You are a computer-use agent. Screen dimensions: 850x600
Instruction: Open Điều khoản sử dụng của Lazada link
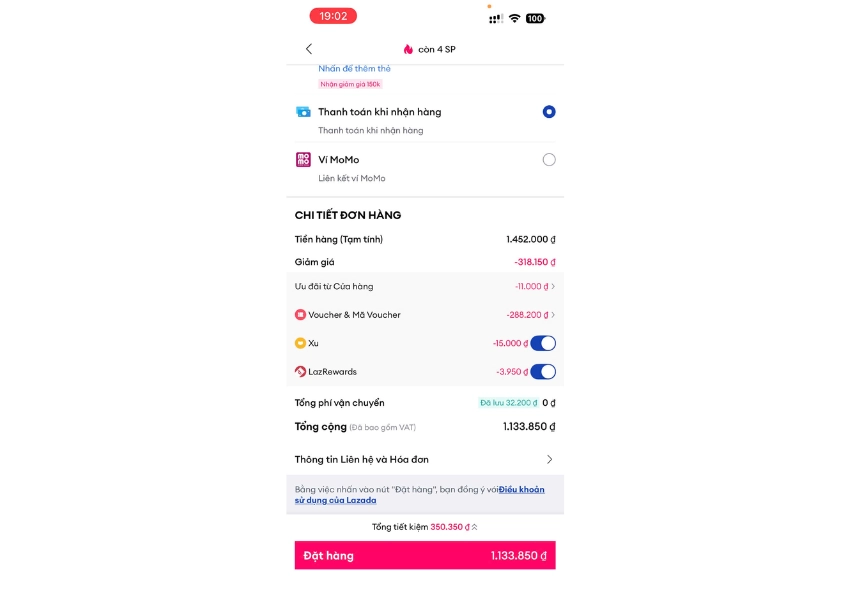[522, 489]
